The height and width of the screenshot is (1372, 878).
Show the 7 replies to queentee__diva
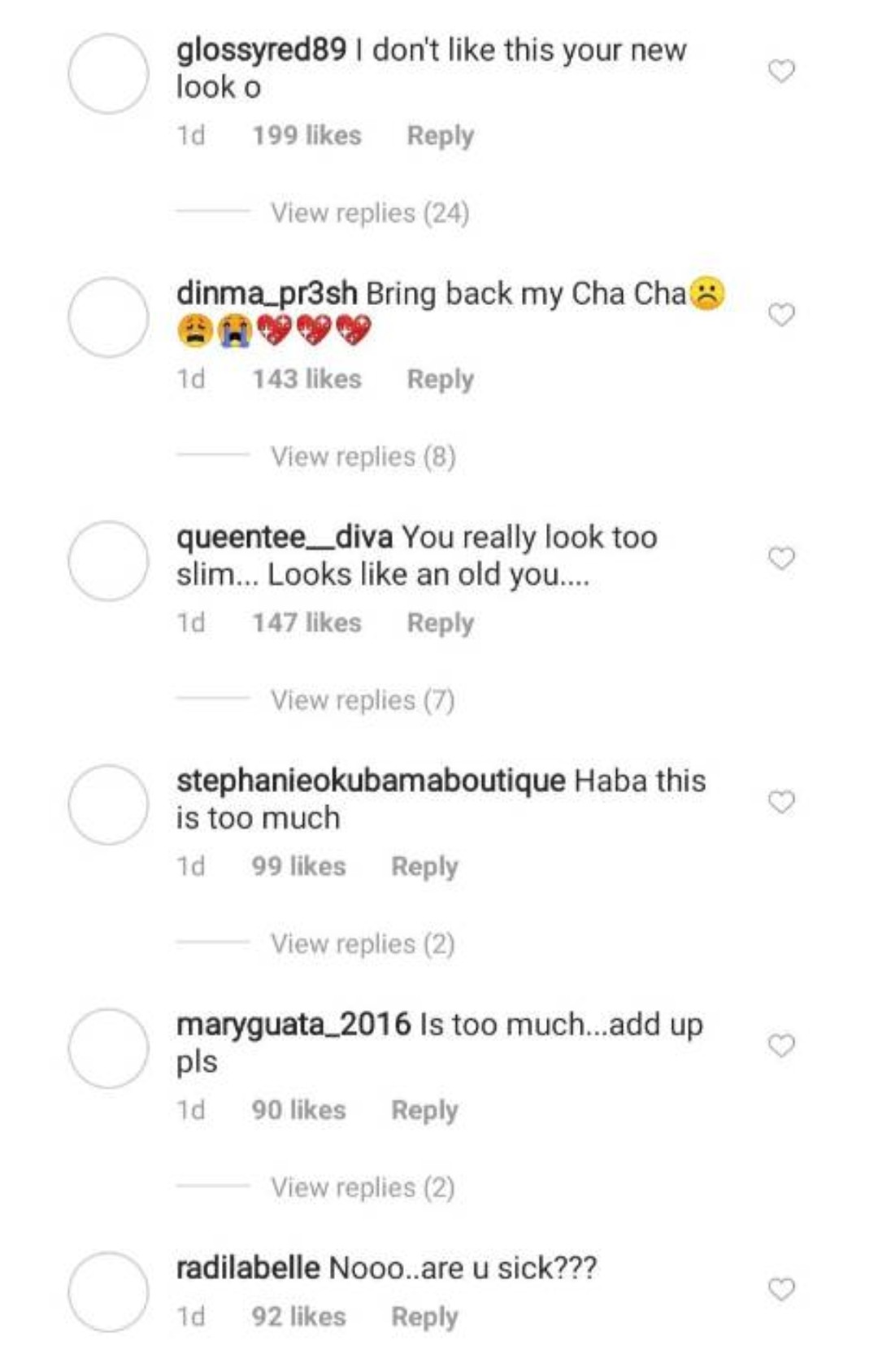click(x=363, y=700)
